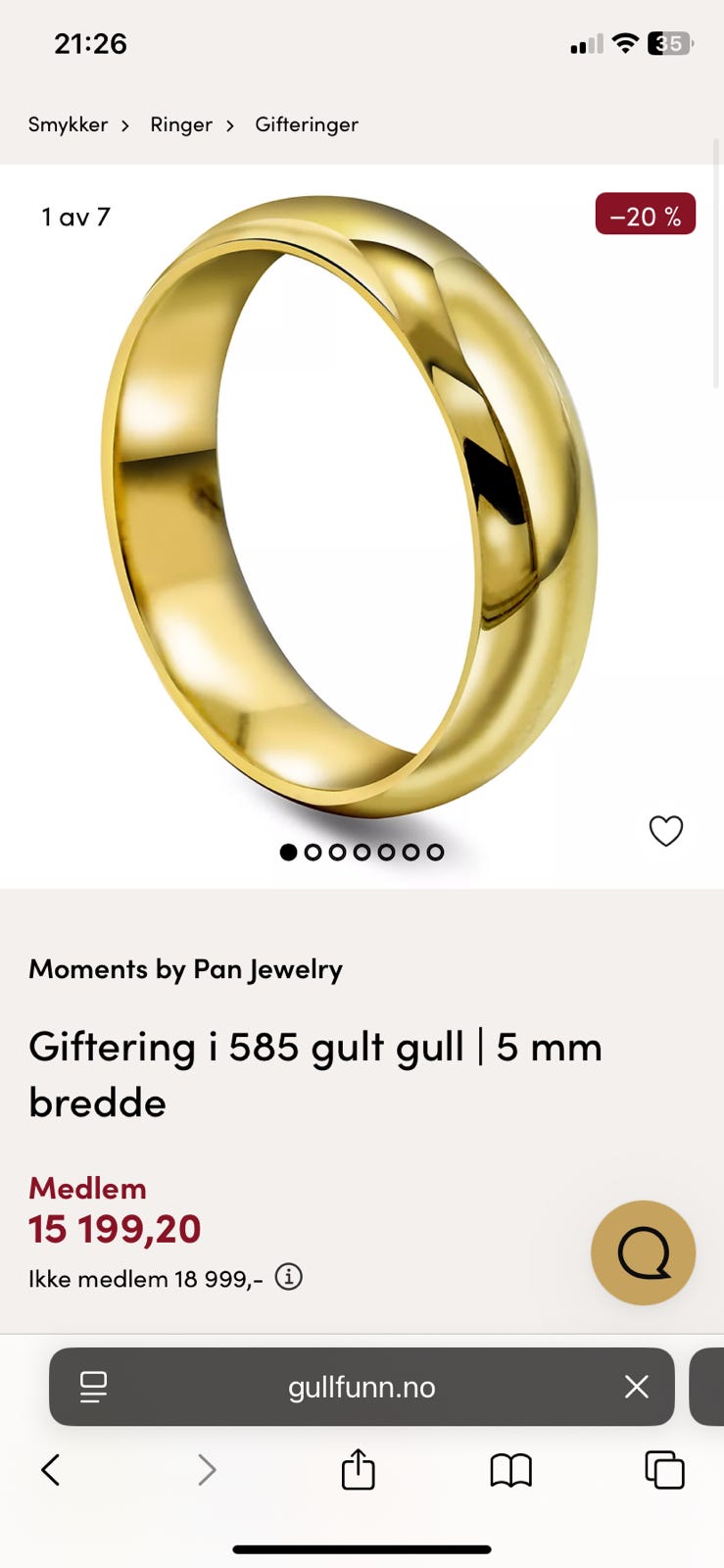Select the second carousel dot

pos(314,852)
